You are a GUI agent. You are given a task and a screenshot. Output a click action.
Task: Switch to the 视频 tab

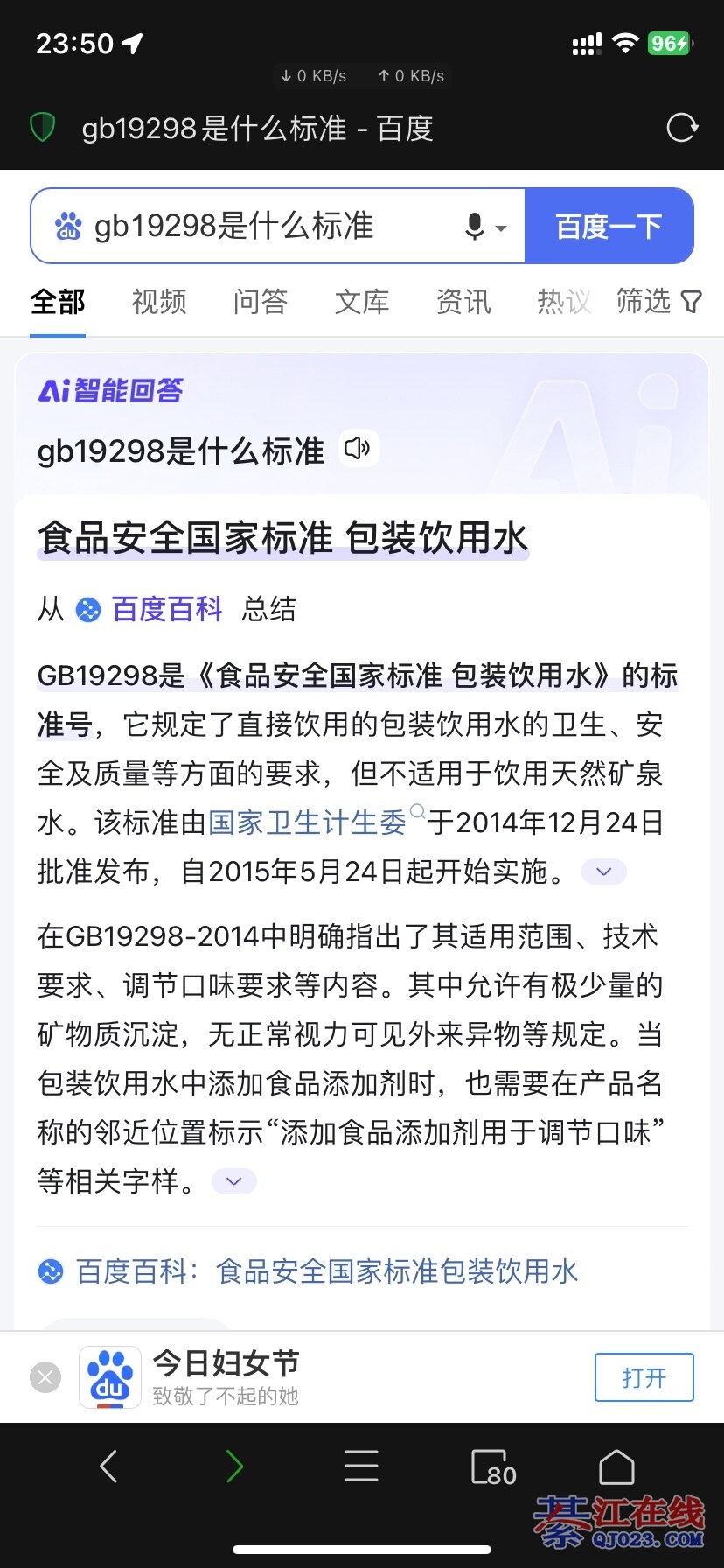pos(159,302)
